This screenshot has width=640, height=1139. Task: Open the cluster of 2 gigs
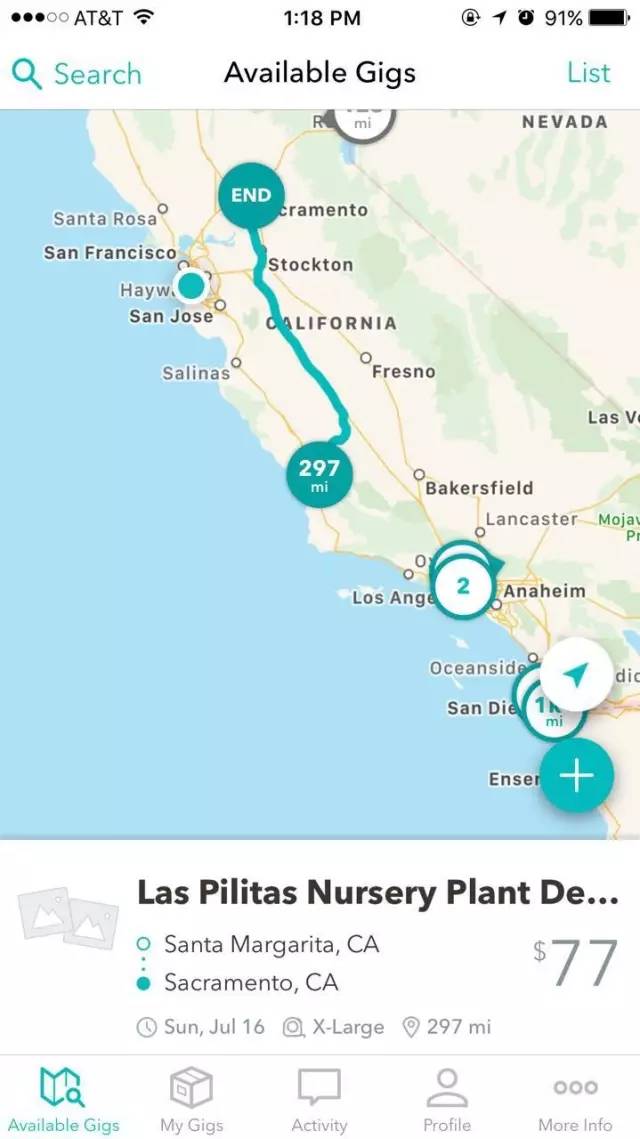click(x=463, y=586)
